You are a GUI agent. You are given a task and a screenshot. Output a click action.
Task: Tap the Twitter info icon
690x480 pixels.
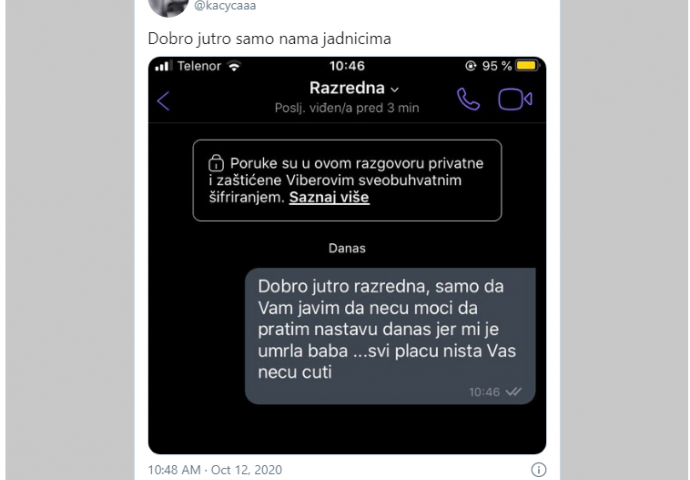[538, 469]
